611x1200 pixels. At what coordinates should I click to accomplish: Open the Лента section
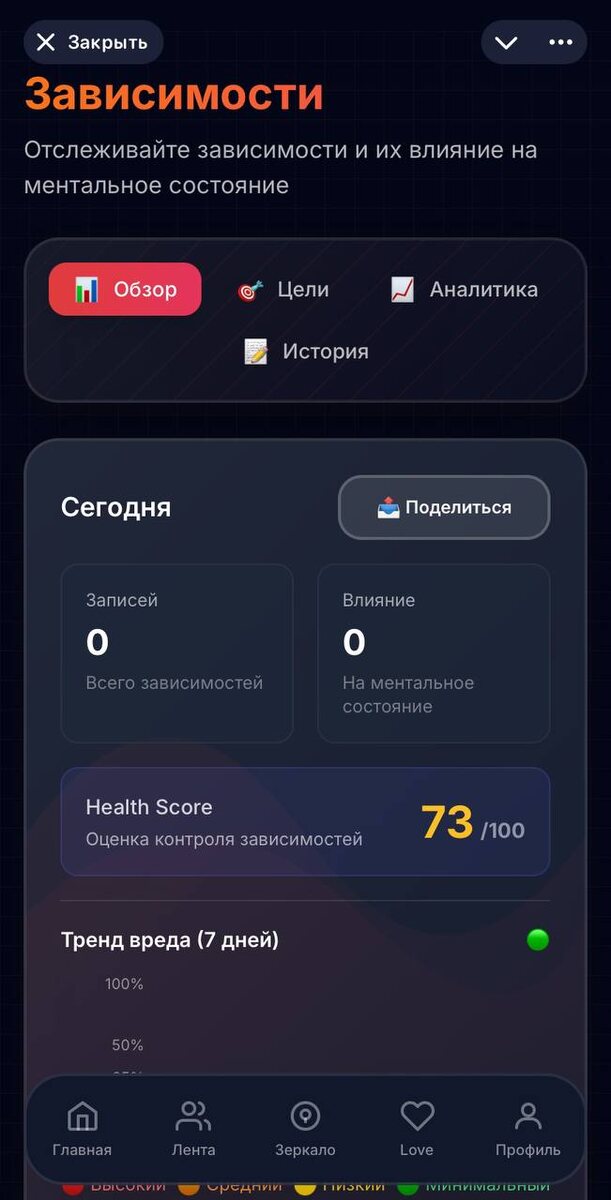[193, 1129]
